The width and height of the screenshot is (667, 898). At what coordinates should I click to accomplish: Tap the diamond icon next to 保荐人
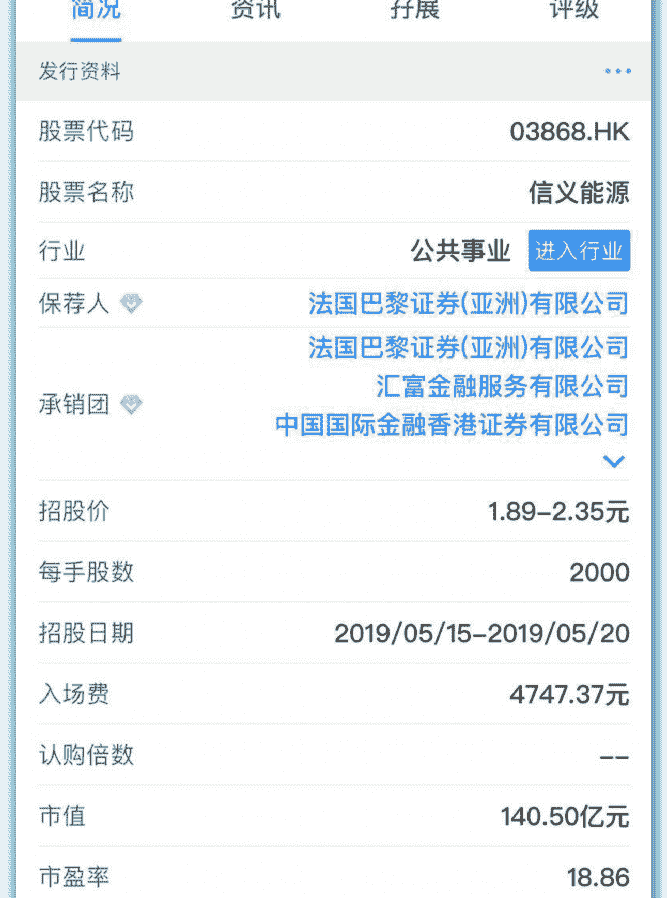click(131, 303)
